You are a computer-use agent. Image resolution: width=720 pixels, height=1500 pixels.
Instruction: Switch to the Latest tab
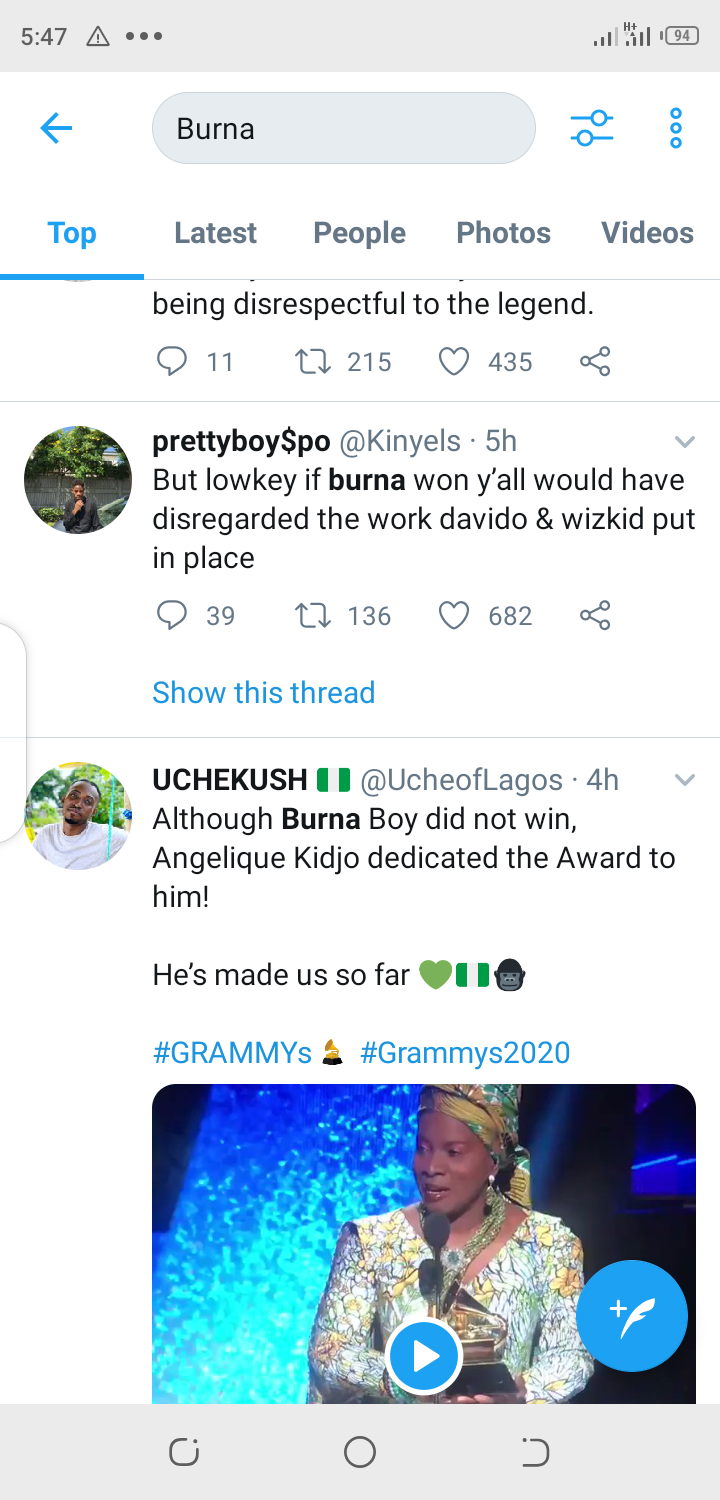click(x=215, y=233)
